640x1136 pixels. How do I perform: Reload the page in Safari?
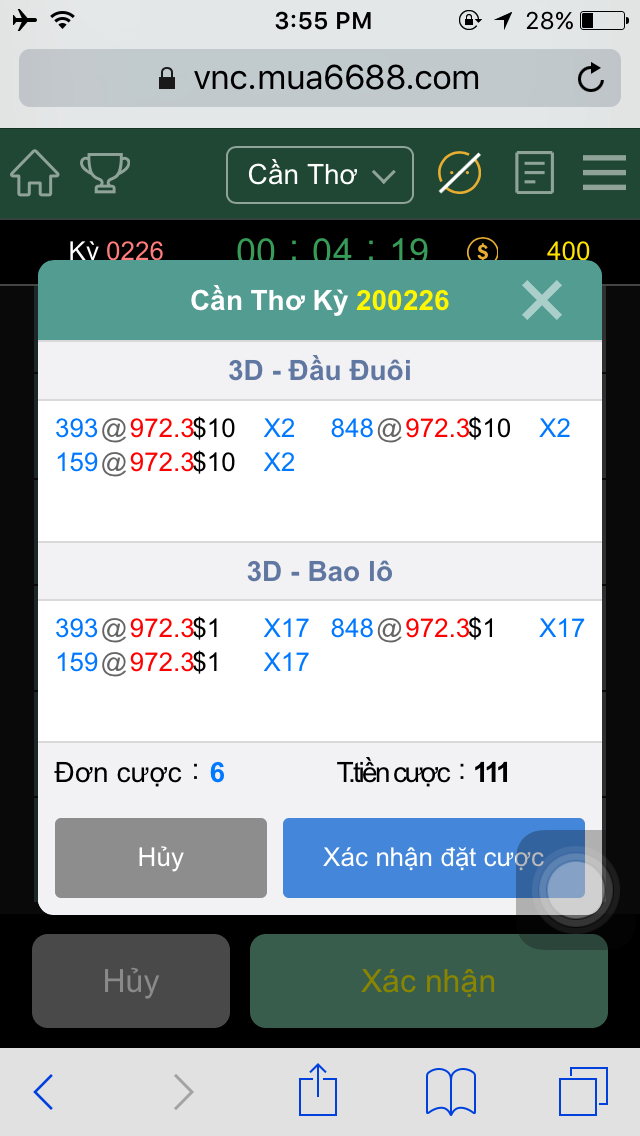click(x=591, y=78)
